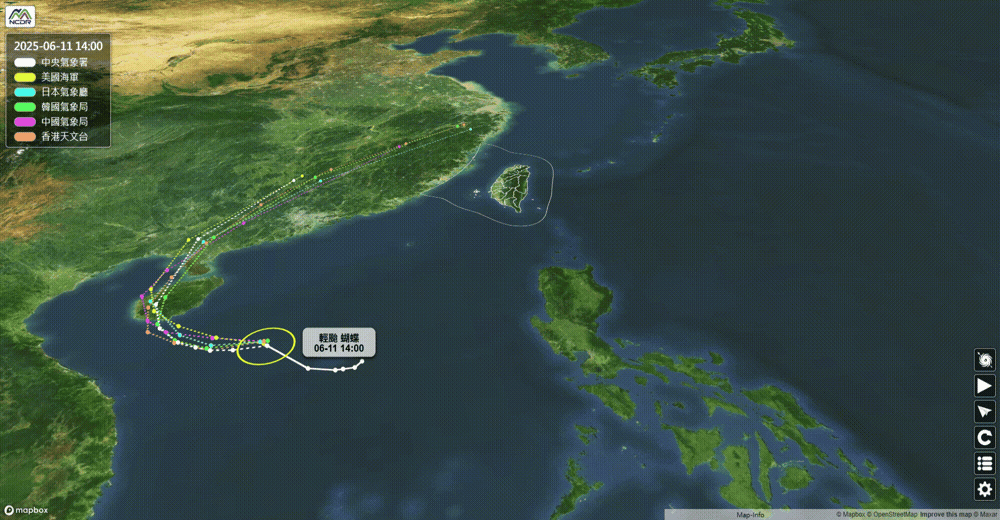Screen dimensions: 1000x520
Task: Open the typhoon selection icon
Action: click(984, 360)
